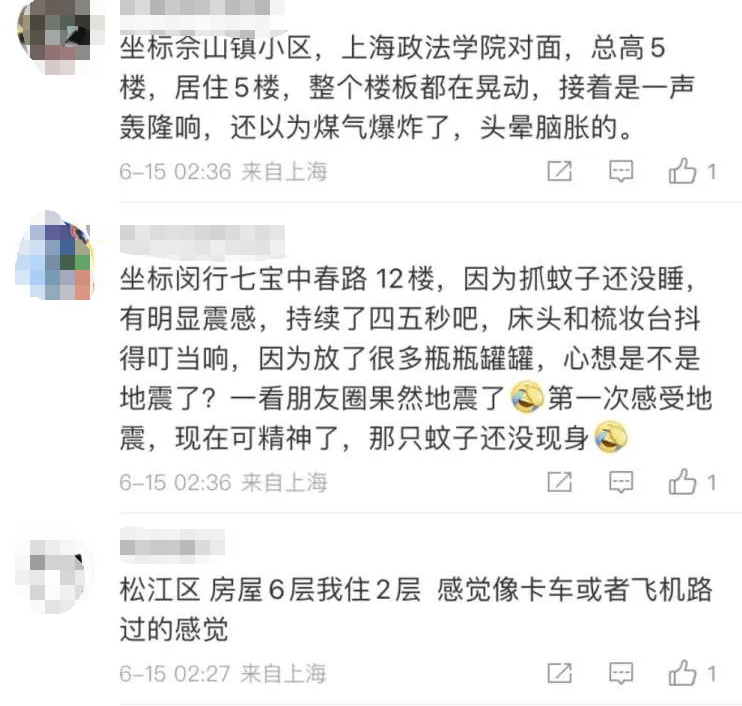Repost the 松江区 comment
The width and height of the screenshot is (742, 706).
560,672
